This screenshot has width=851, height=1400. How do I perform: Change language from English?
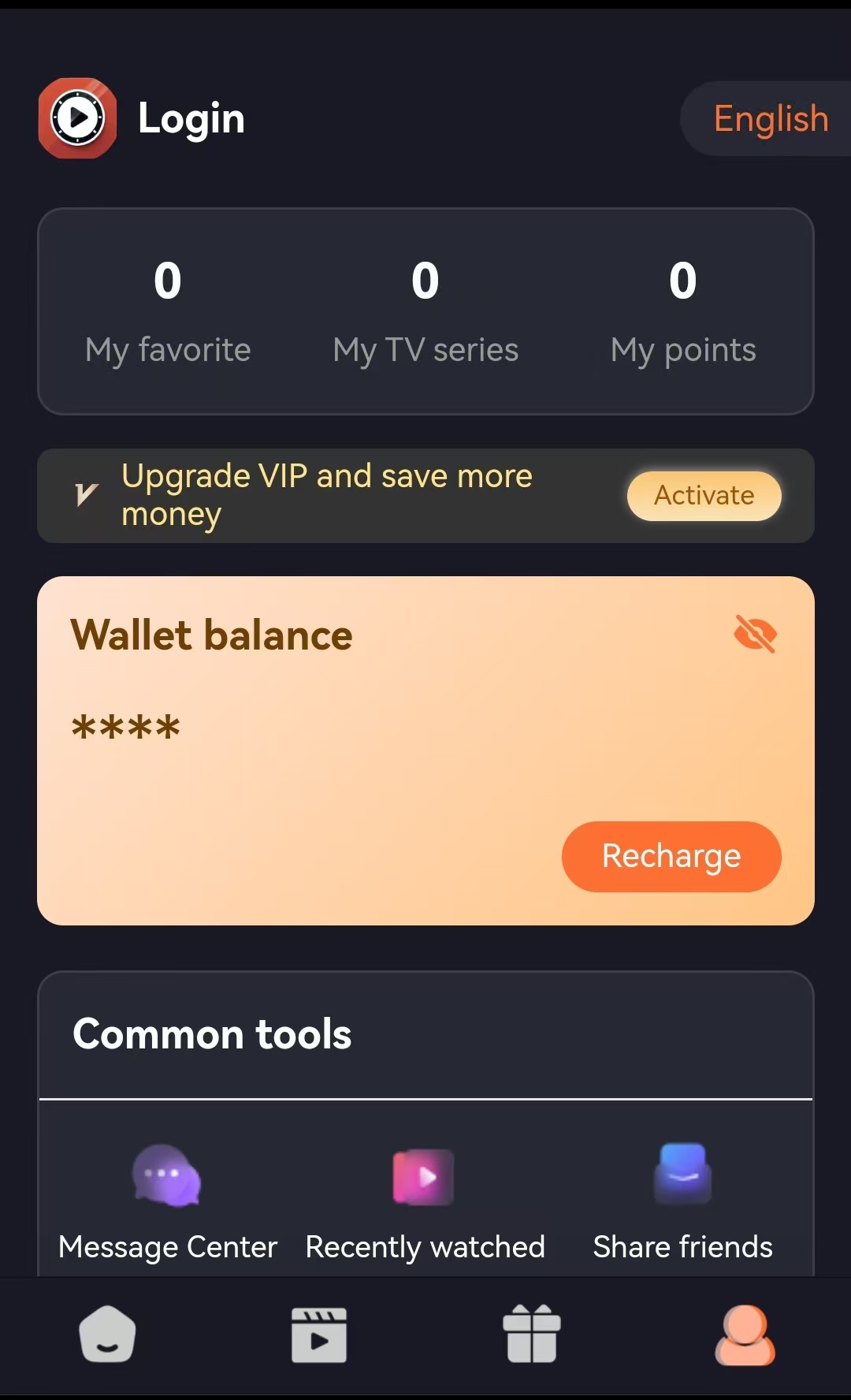(769, 119)
